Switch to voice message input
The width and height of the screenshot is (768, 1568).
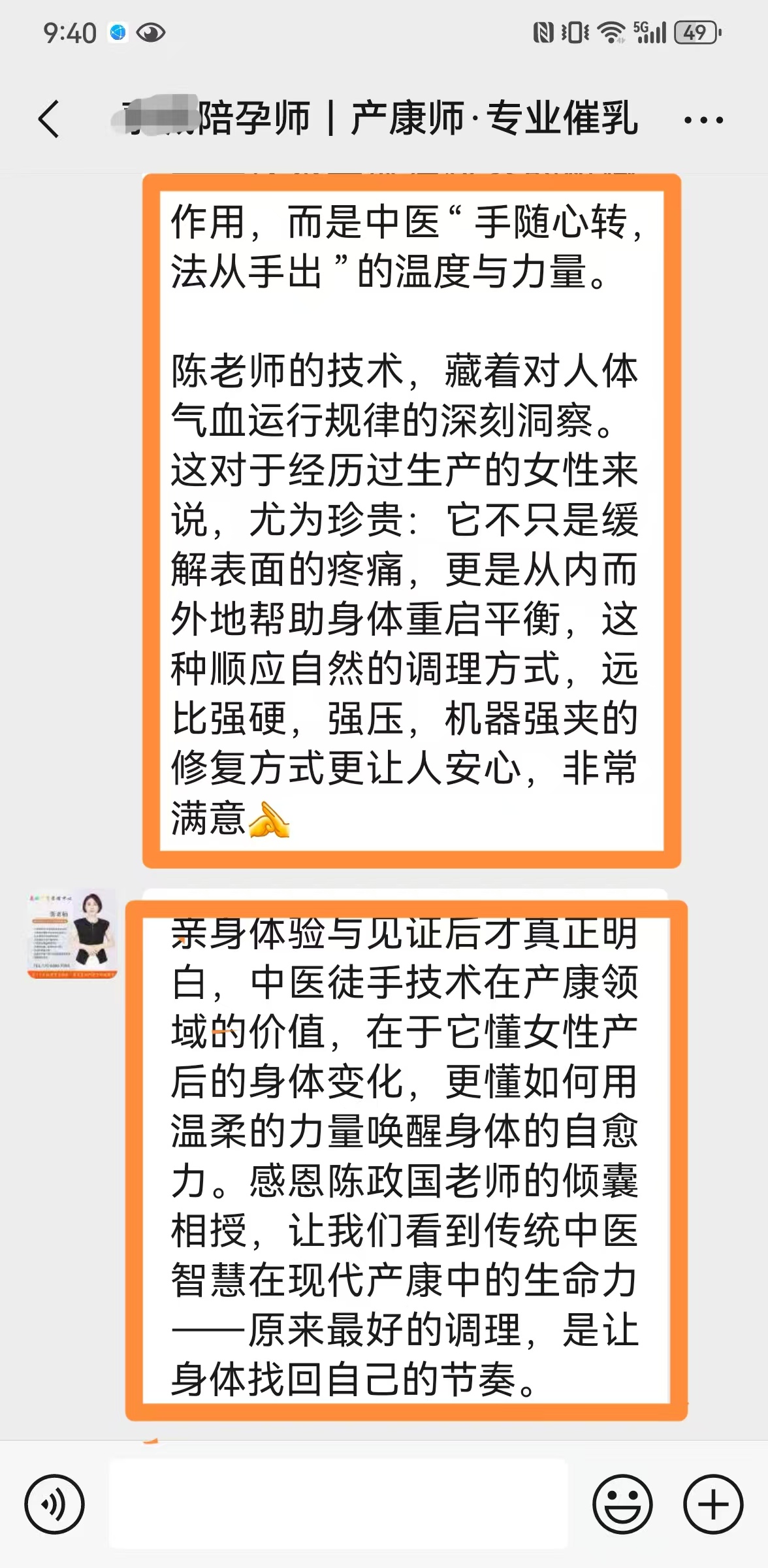coord(54,1504)
